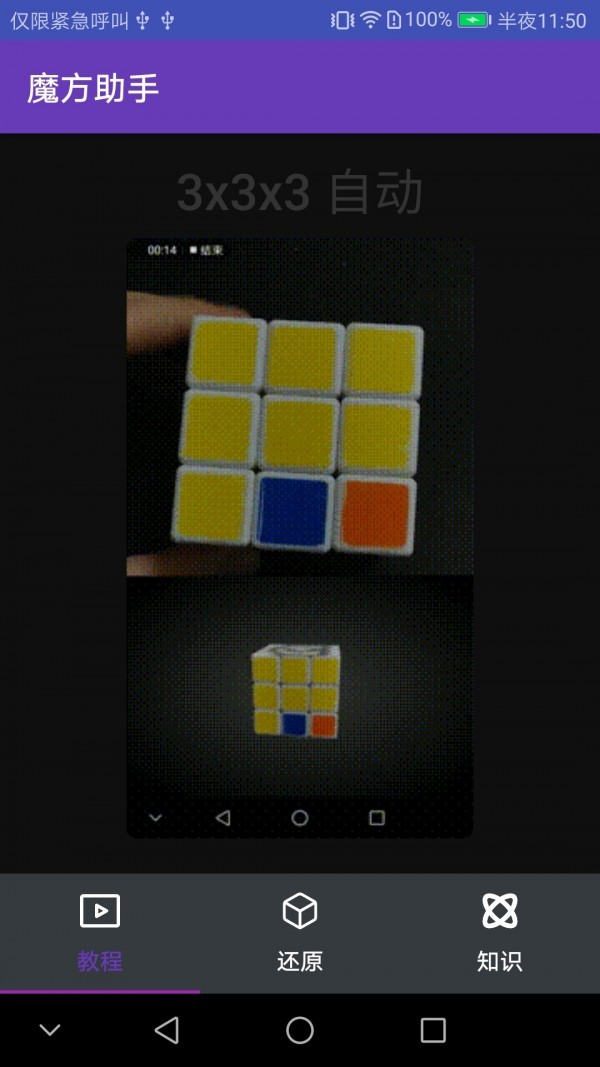Tap the system back button
600x1067 pixels.
tap(167, 1030)
